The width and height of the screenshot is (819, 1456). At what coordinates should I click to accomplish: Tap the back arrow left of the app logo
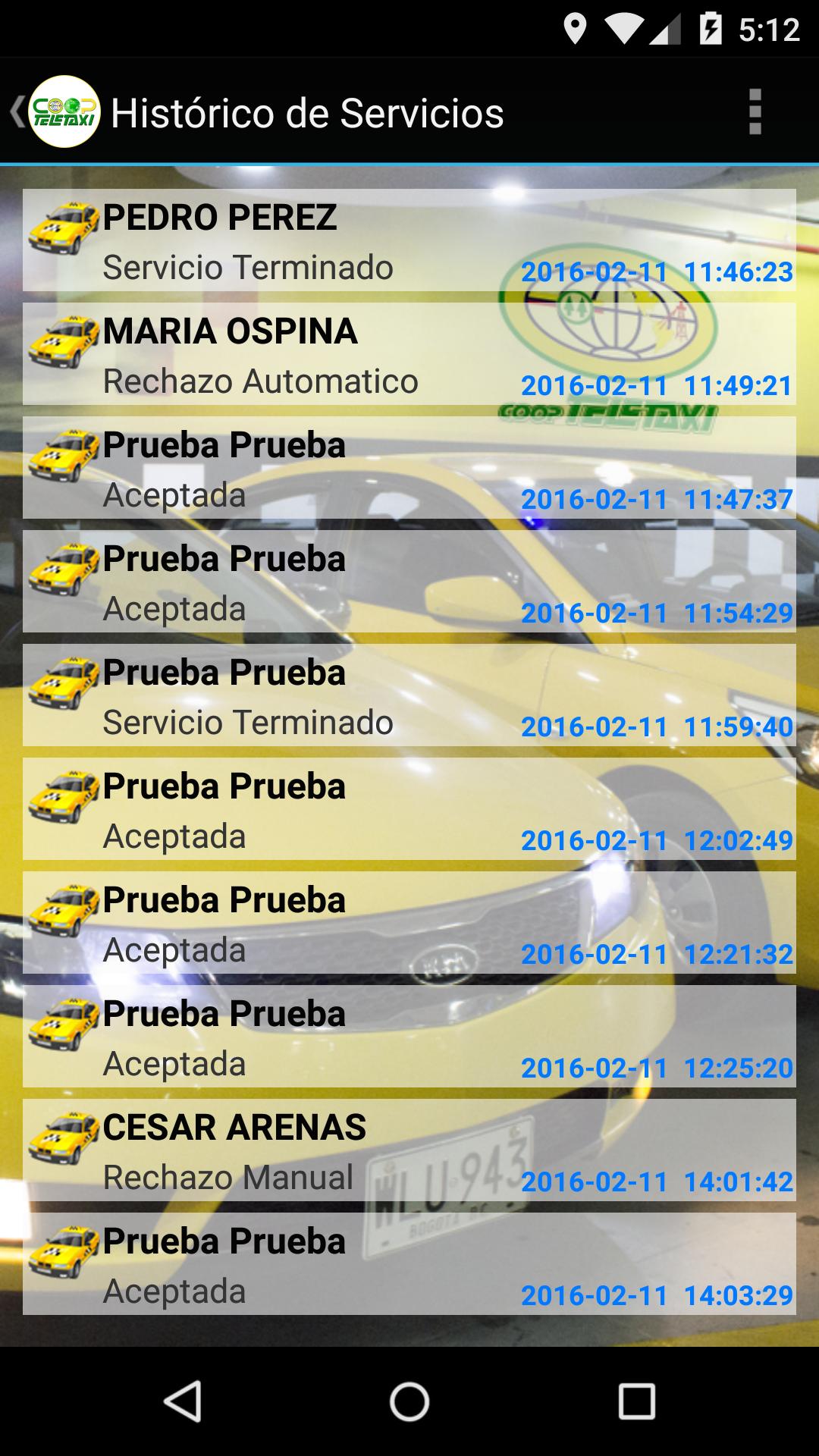point(17,112)
